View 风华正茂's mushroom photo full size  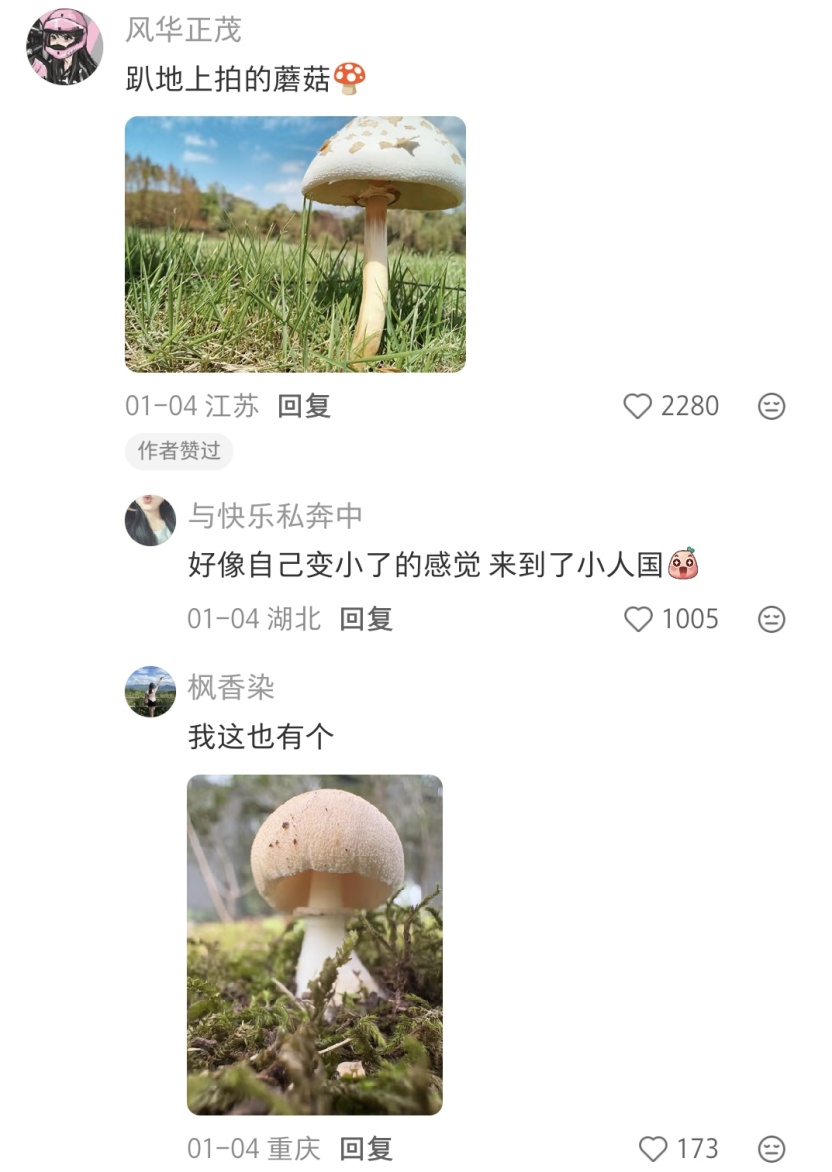(x=295, y=244)
